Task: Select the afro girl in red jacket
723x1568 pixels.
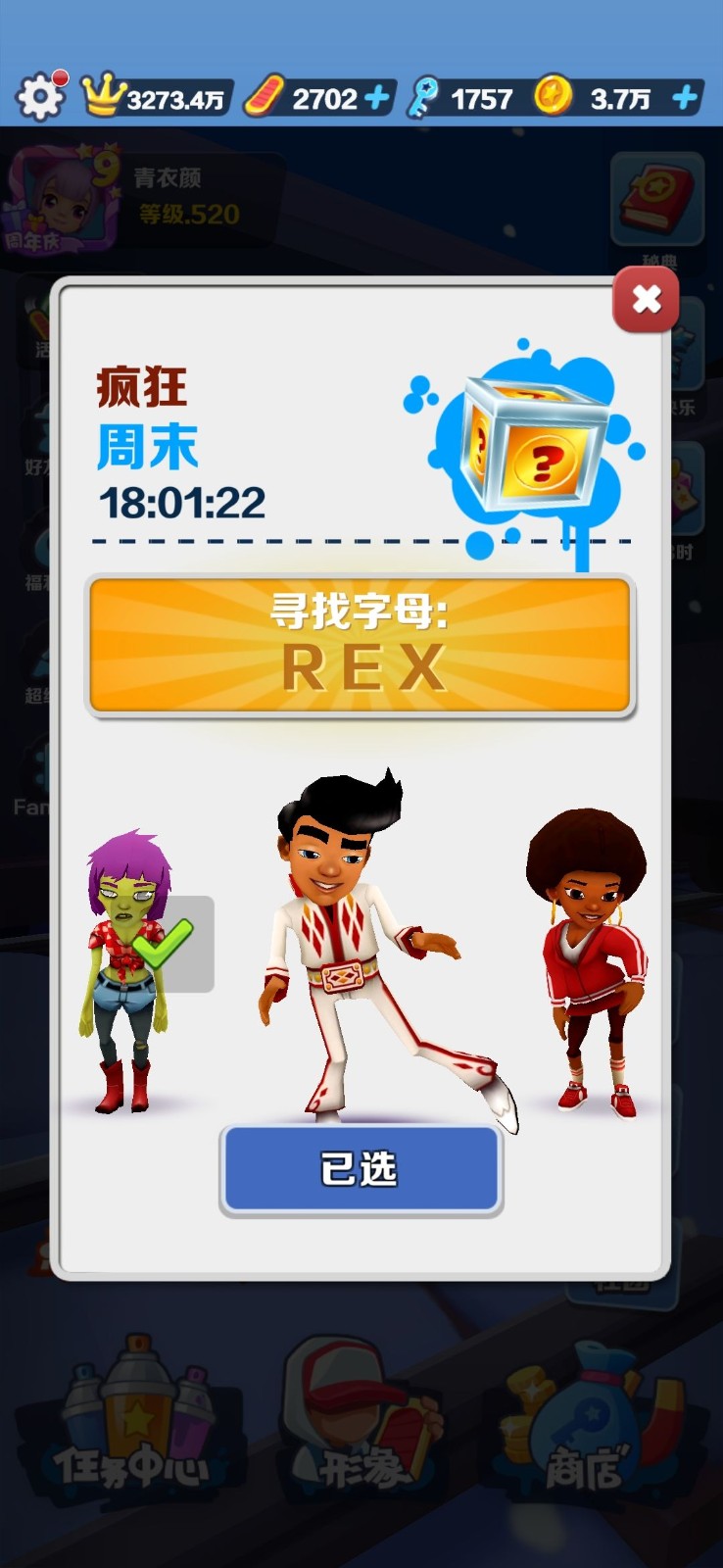Action: click(588, 960)
